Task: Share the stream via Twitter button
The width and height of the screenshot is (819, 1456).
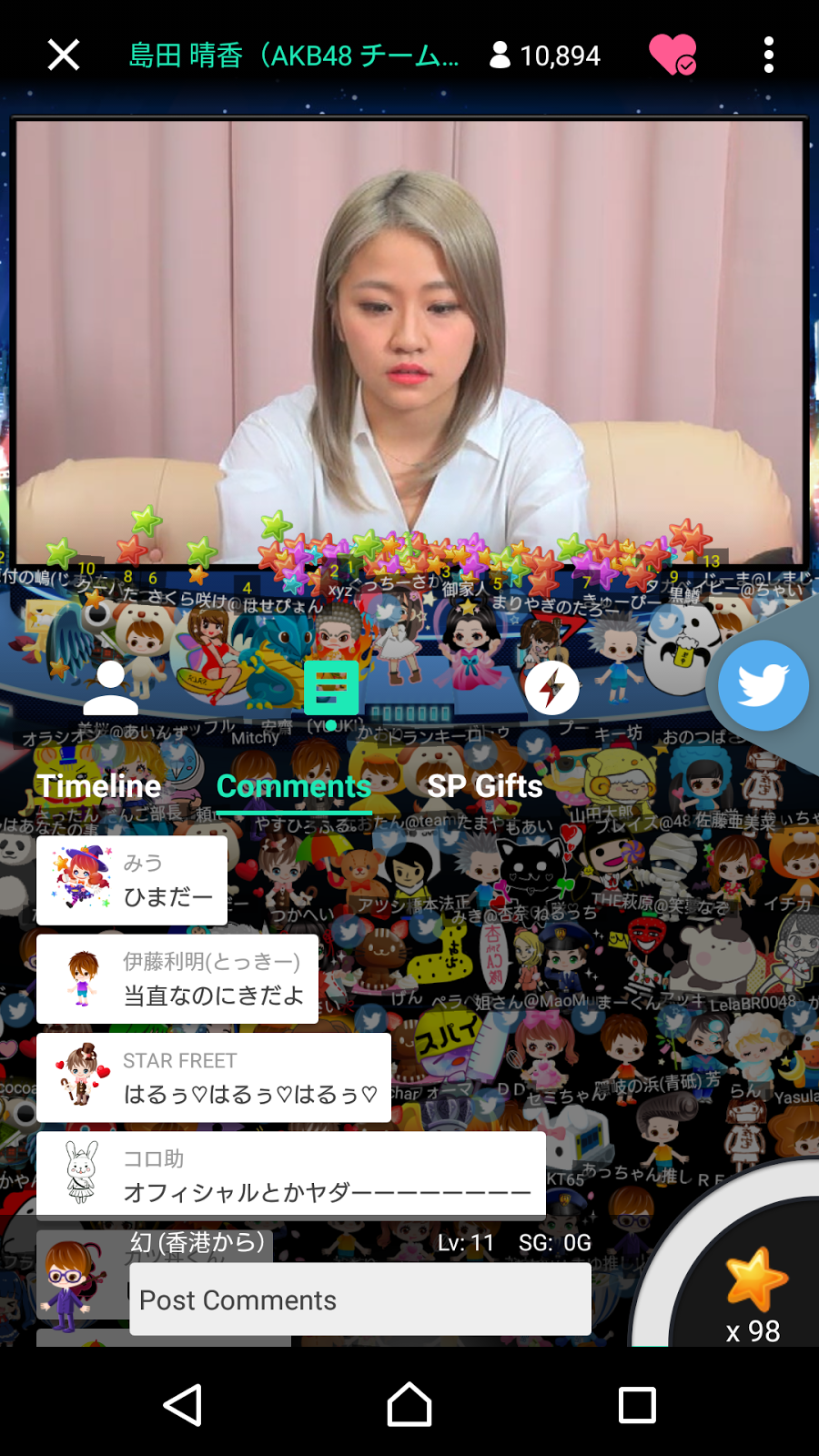Action: (763, 685)
